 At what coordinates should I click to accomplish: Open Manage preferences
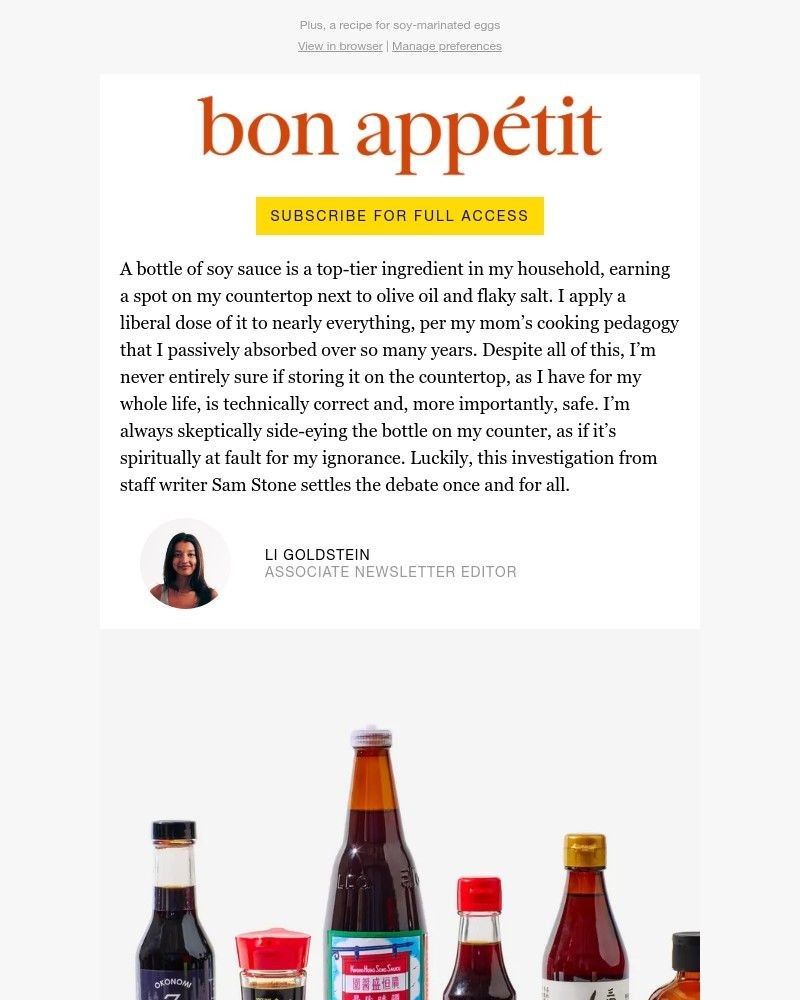point(446,46)
